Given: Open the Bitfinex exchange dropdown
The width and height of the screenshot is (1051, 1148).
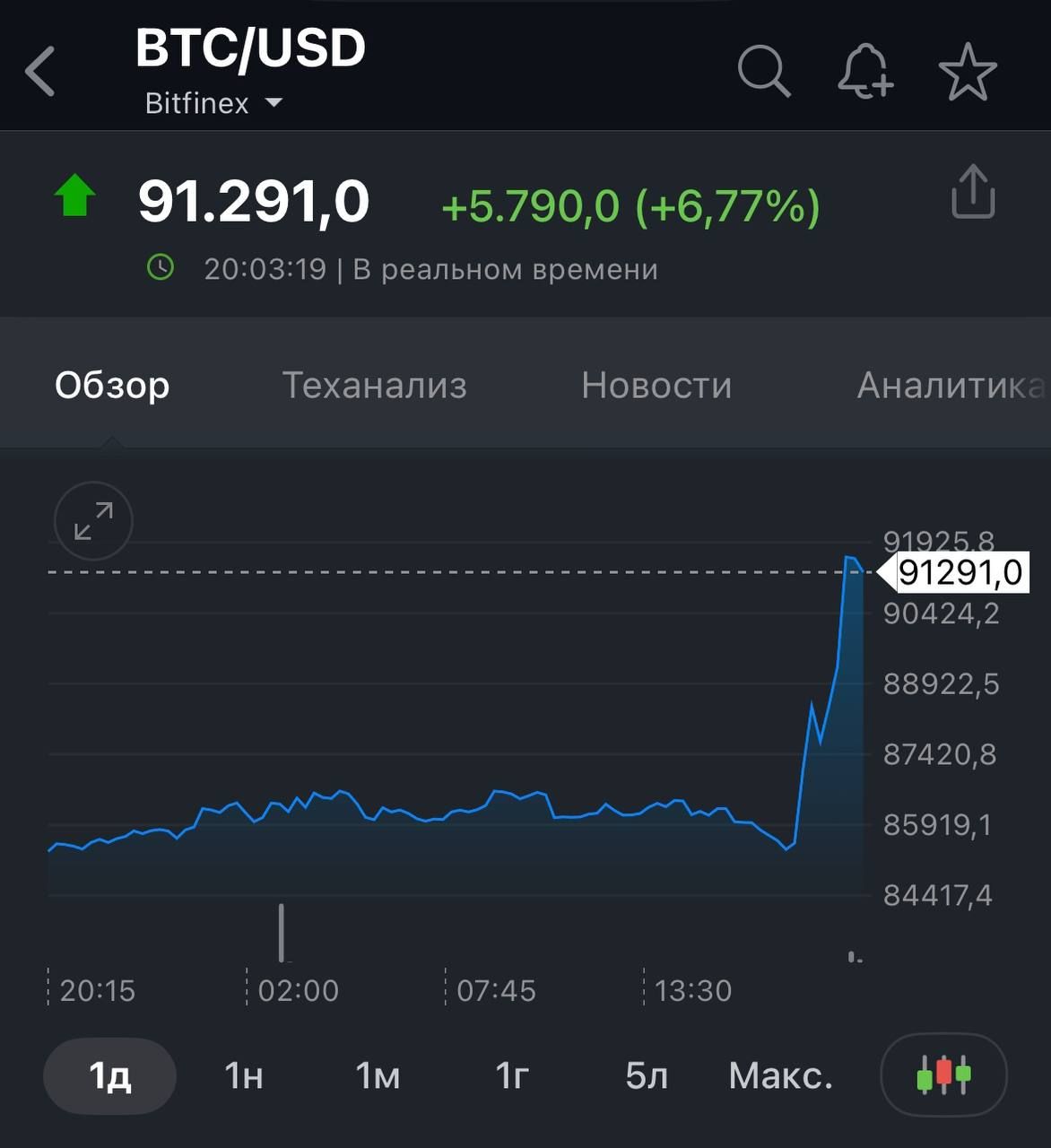Looking at the screenshot, I should tap(213, 103).
